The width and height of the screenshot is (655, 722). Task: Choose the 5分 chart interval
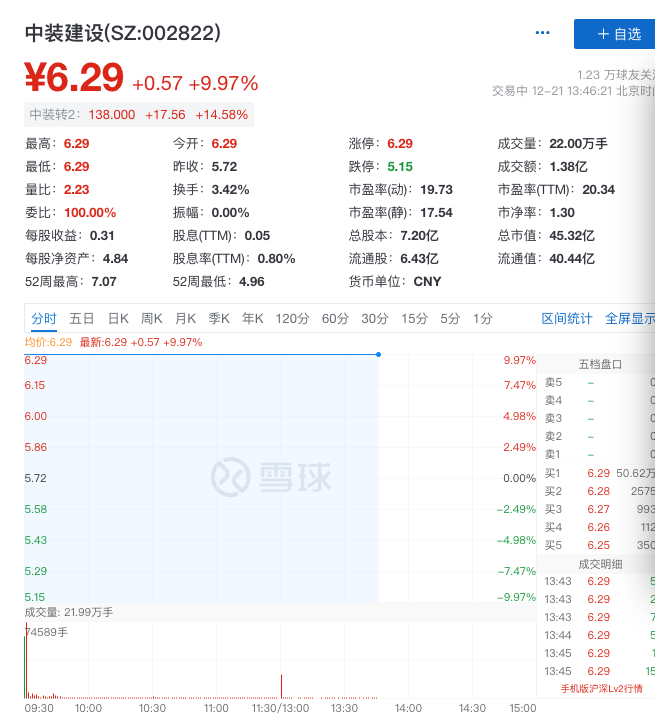point(450,319)
